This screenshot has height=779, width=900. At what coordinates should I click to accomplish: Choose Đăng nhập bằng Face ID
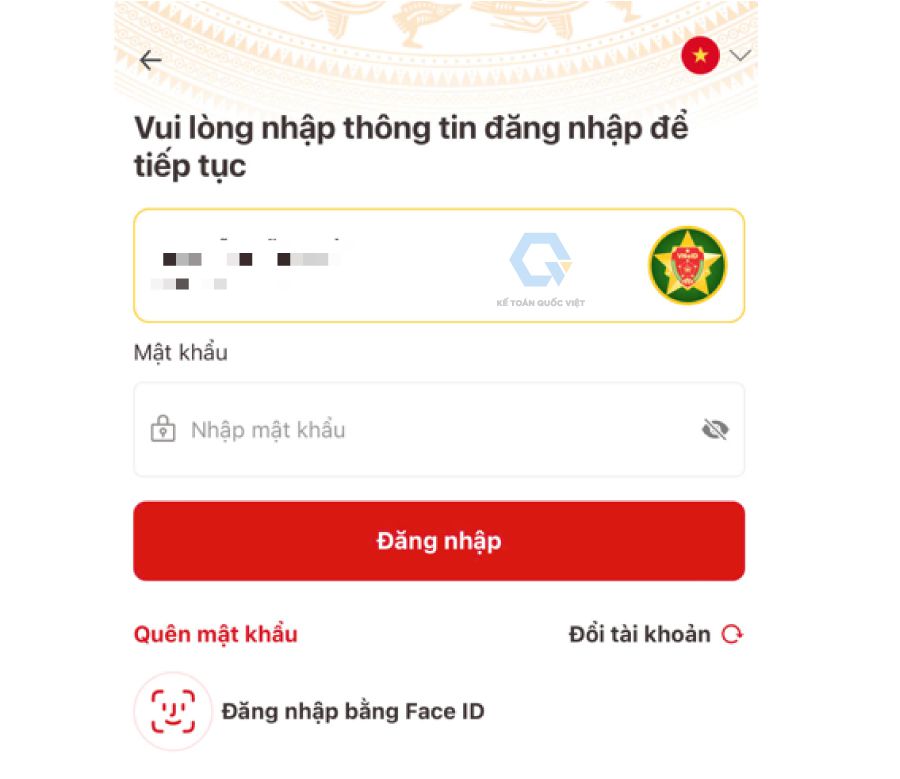(352, 712)
